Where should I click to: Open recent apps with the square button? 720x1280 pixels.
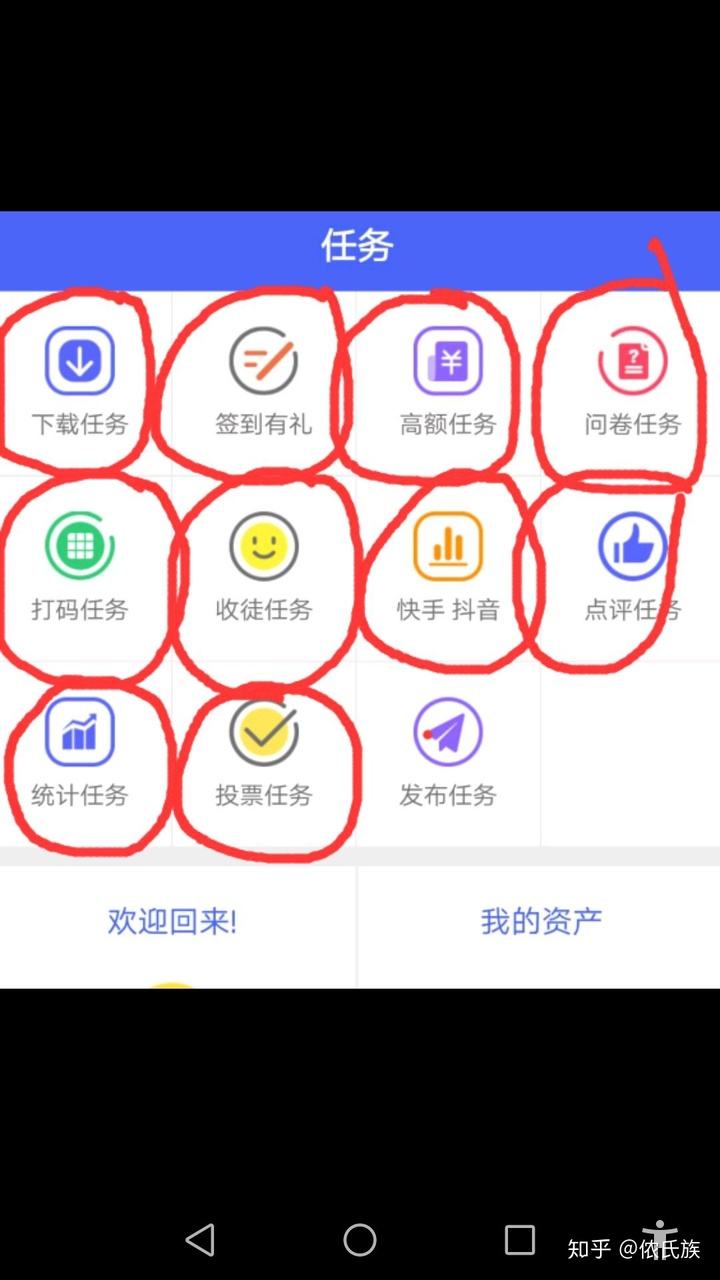520,1239
